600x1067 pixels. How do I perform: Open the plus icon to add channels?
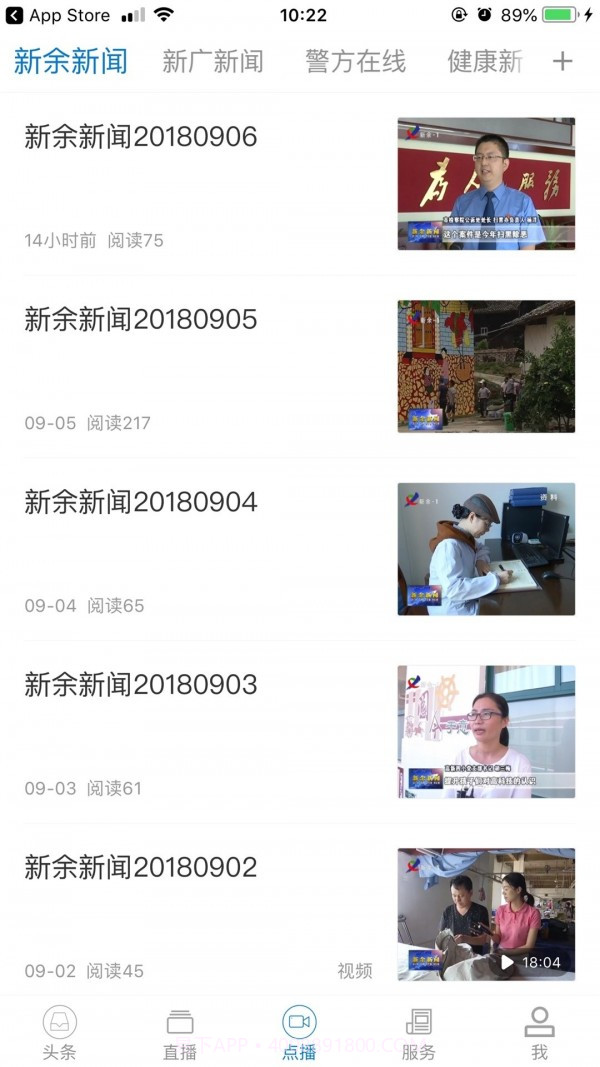[x=562, y=62]
